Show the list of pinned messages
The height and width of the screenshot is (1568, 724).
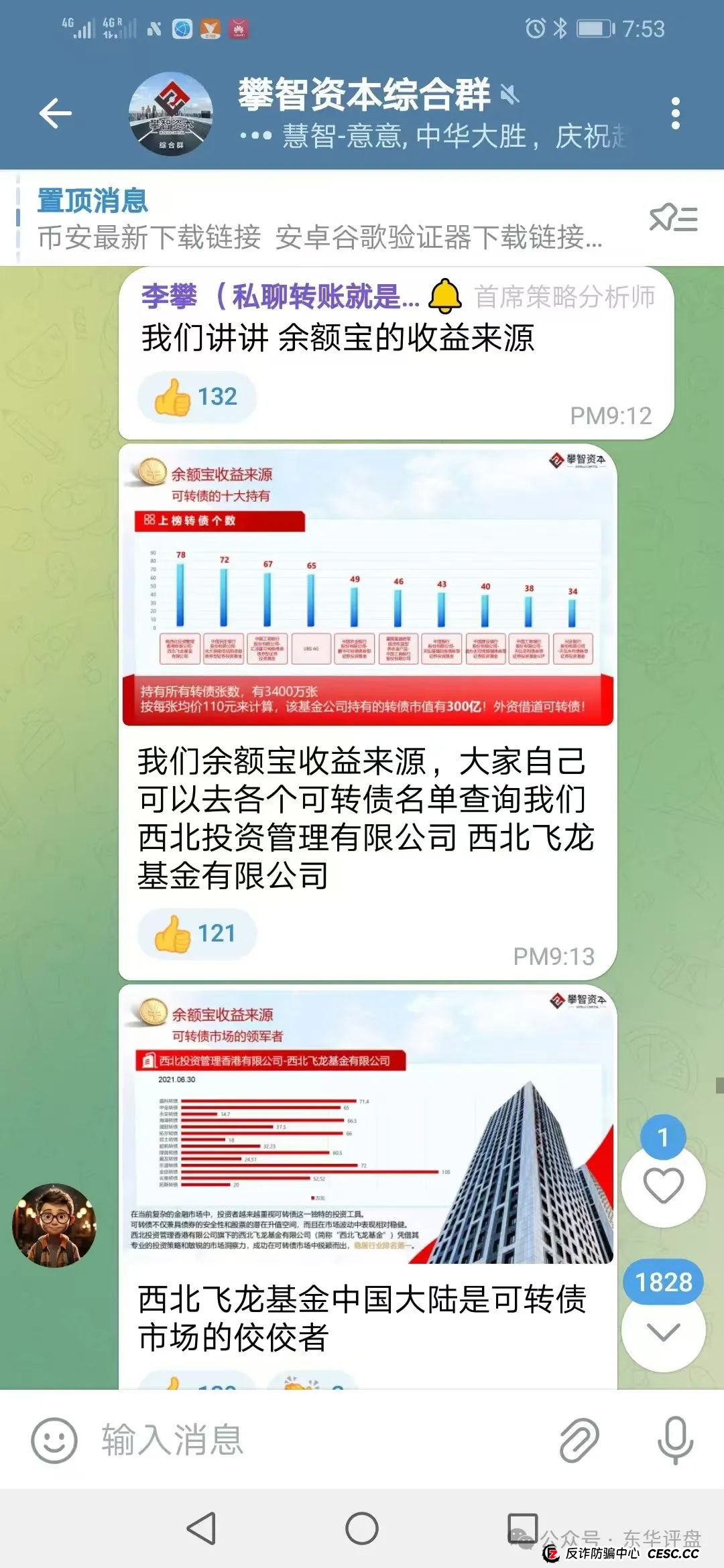point(674,218)
